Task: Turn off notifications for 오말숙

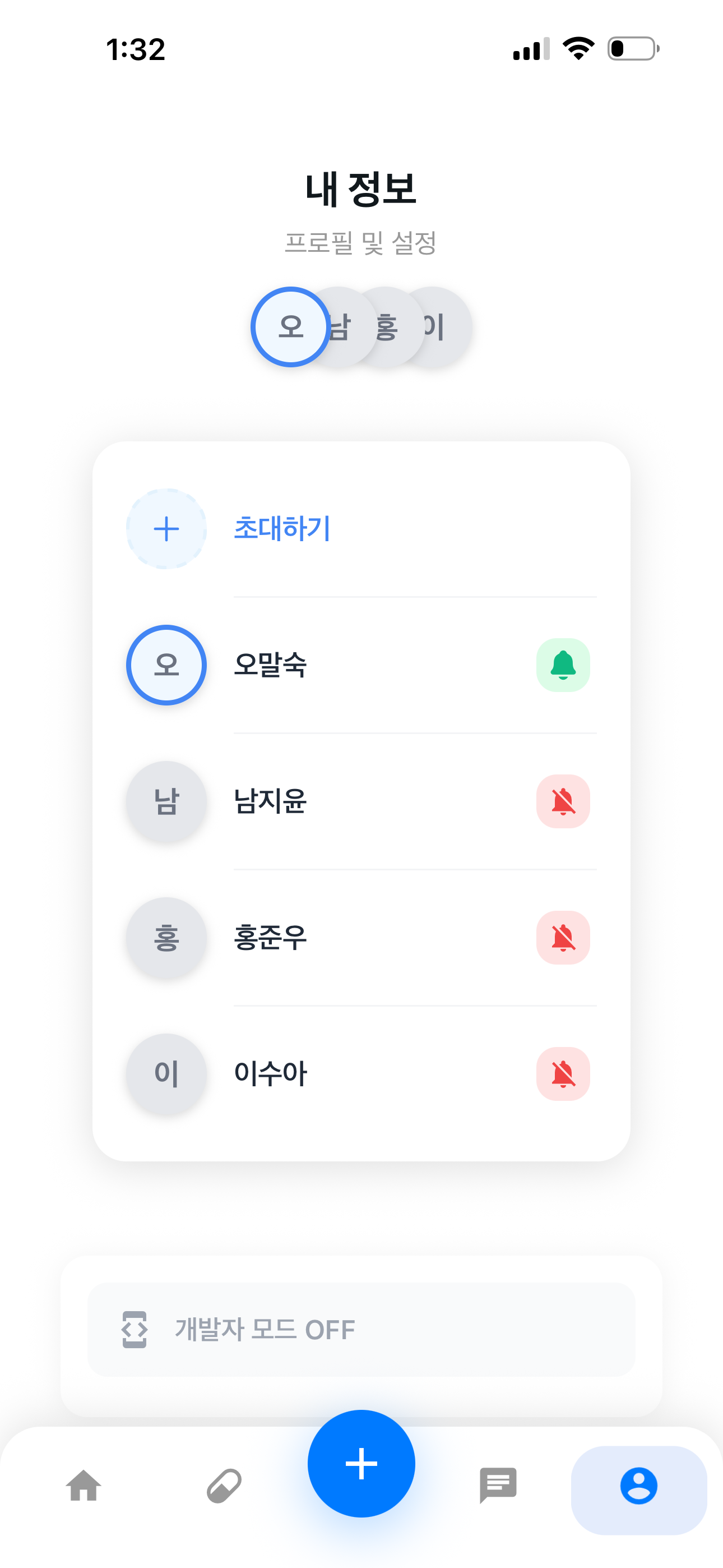Action: coord(562,665)
